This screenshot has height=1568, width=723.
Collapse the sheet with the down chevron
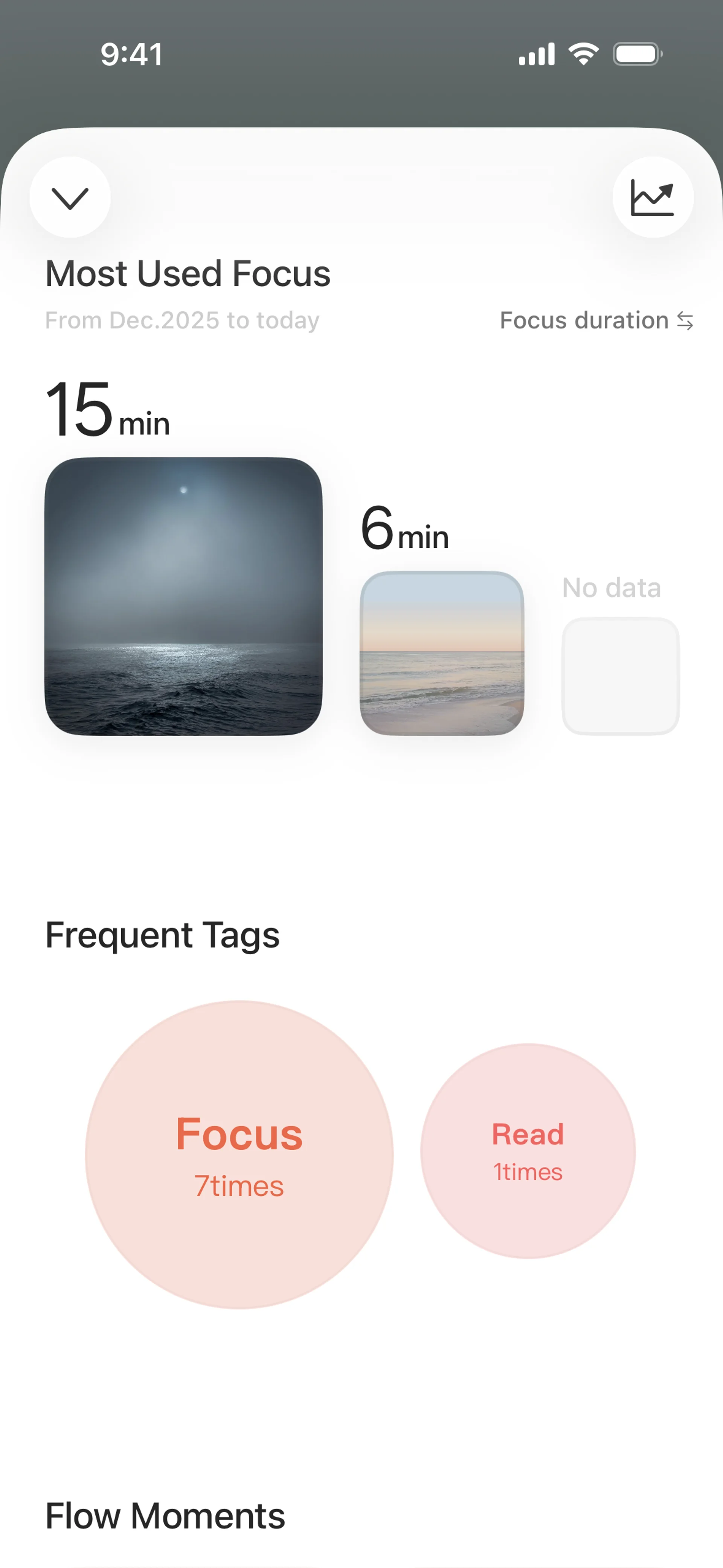pos(70,197)
